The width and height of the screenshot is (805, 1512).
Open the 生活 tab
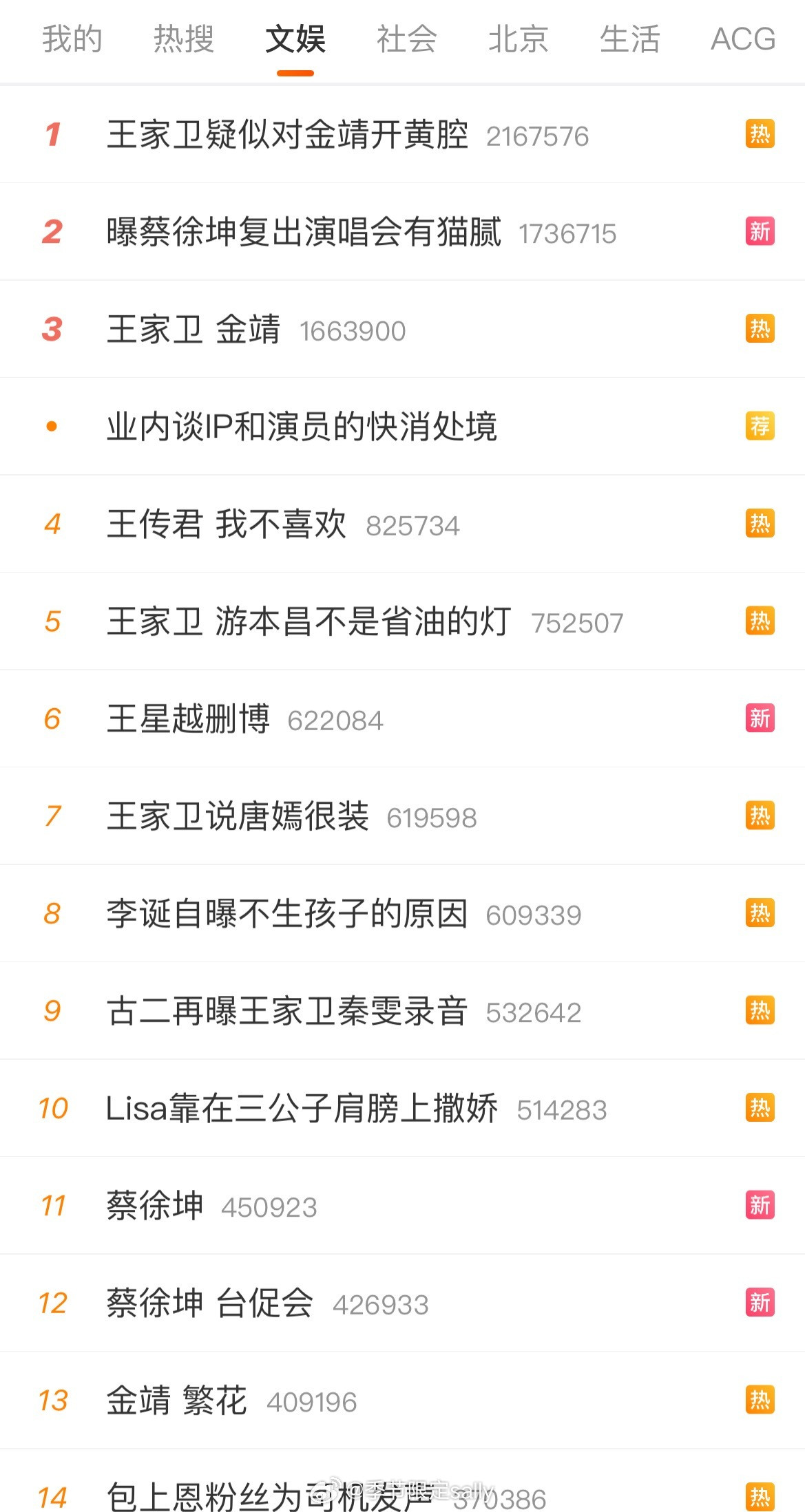pos(629,39)
